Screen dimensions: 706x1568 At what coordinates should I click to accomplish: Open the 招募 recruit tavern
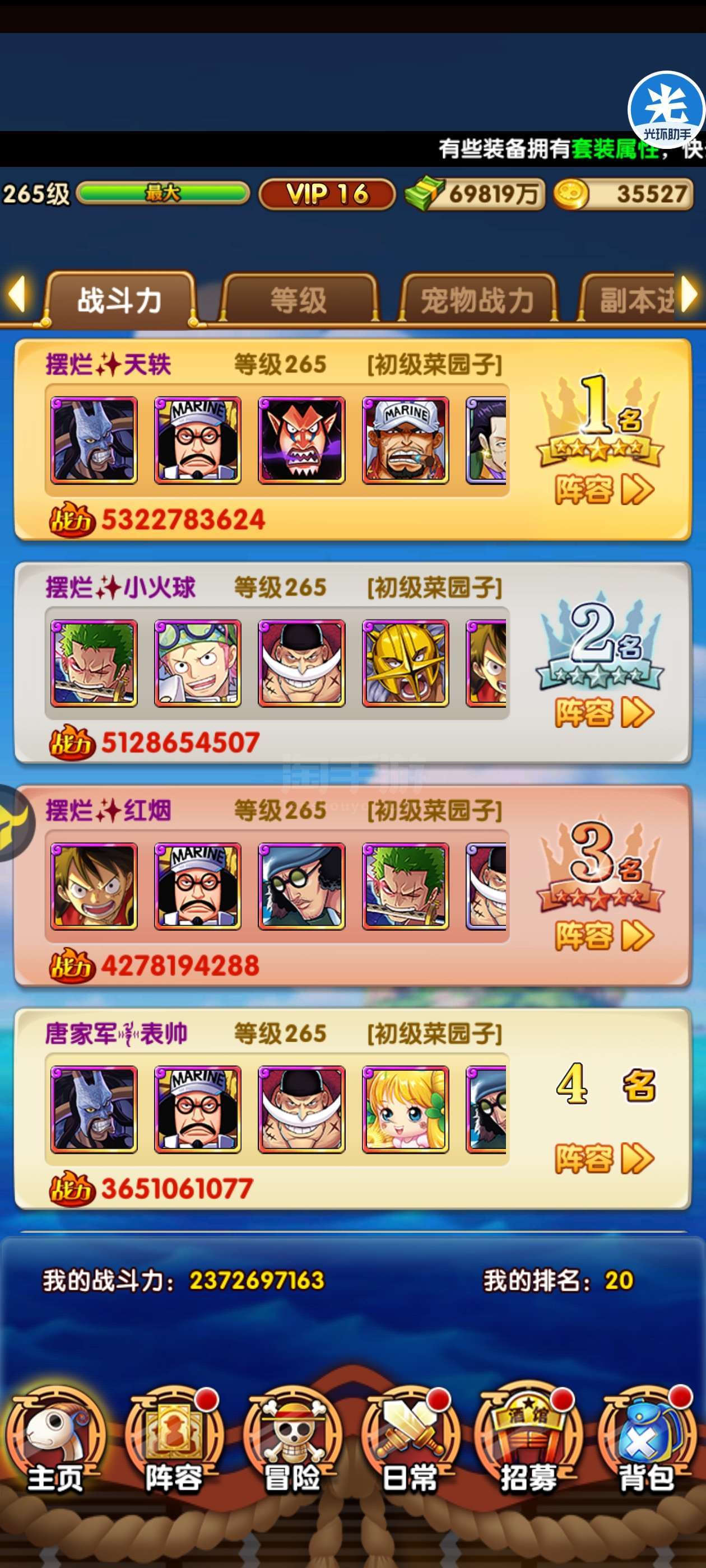(528, 1443)
